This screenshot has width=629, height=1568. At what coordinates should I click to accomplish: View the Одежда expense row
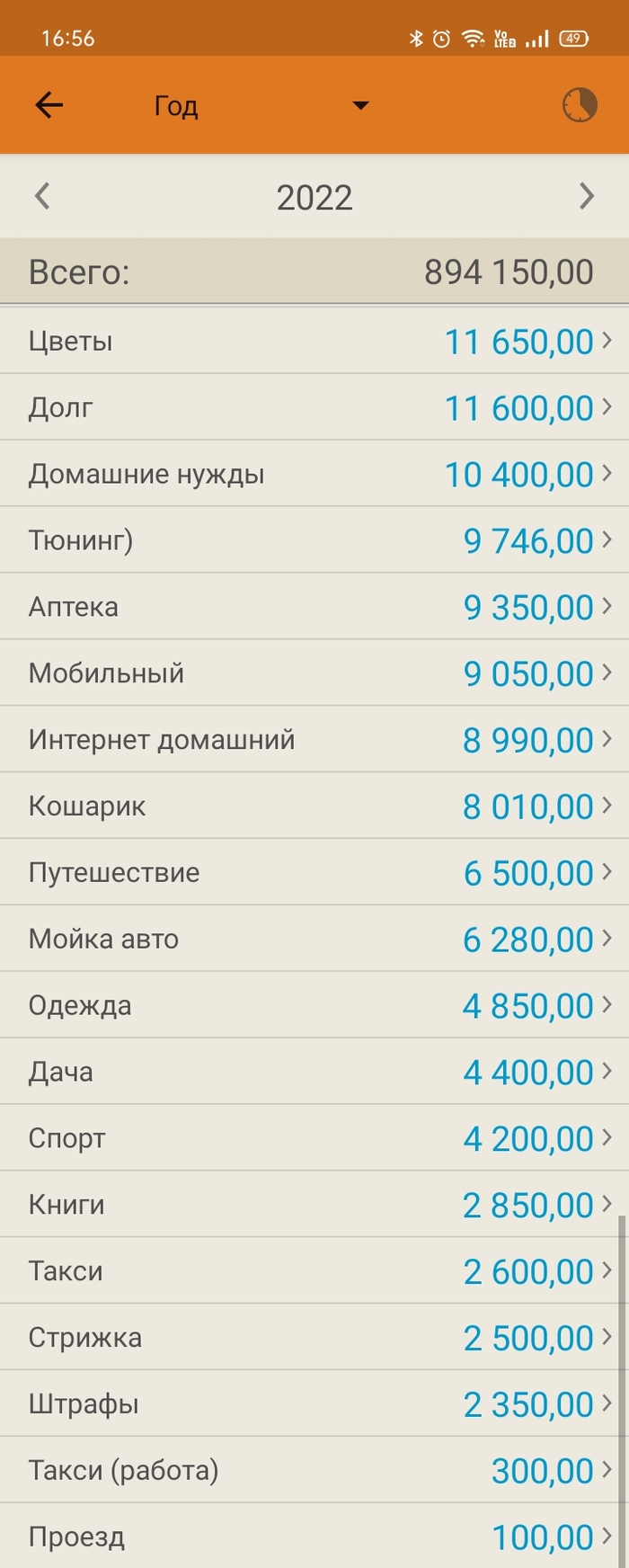coord(314,1006)
